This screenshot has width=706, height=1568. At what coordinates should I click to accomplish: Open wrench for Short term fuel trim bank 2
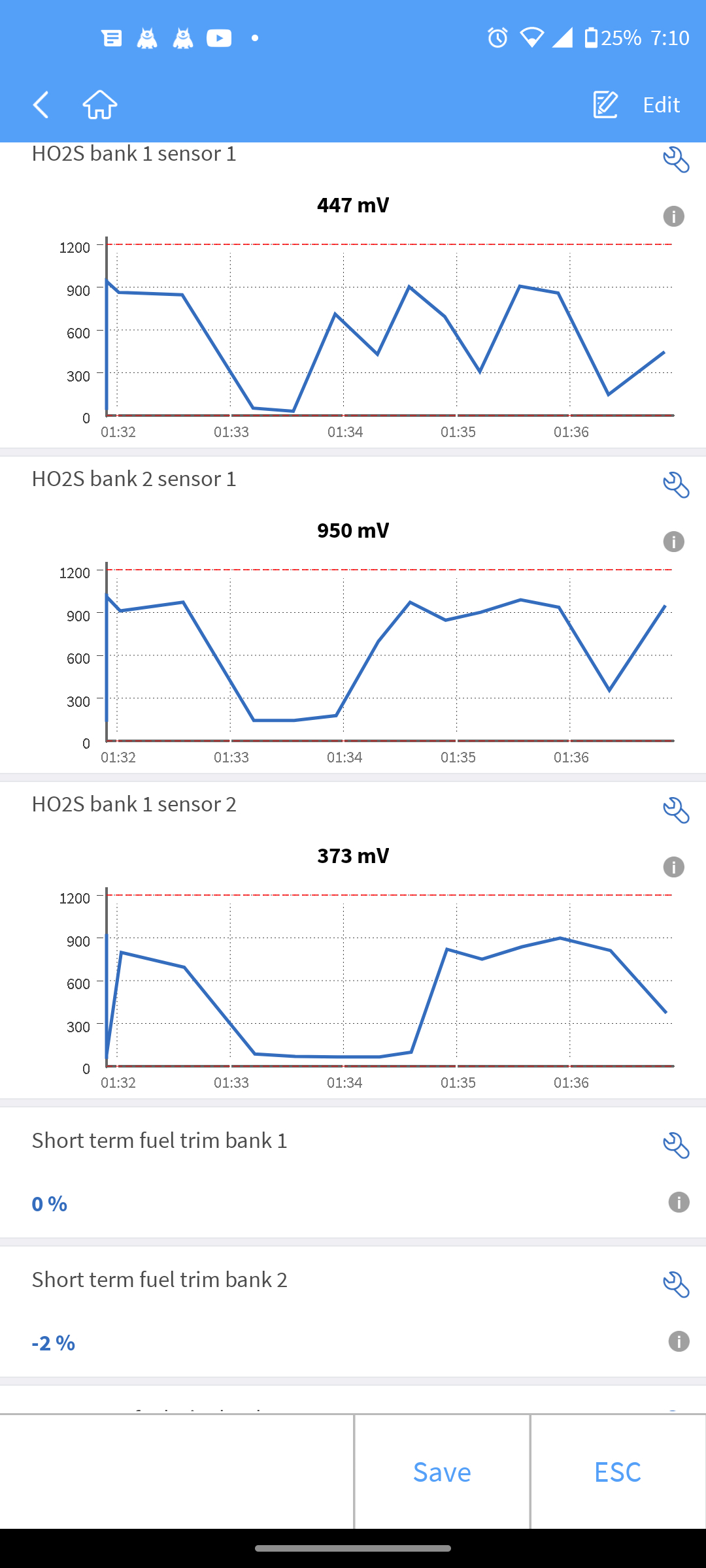coord(676,1284)
